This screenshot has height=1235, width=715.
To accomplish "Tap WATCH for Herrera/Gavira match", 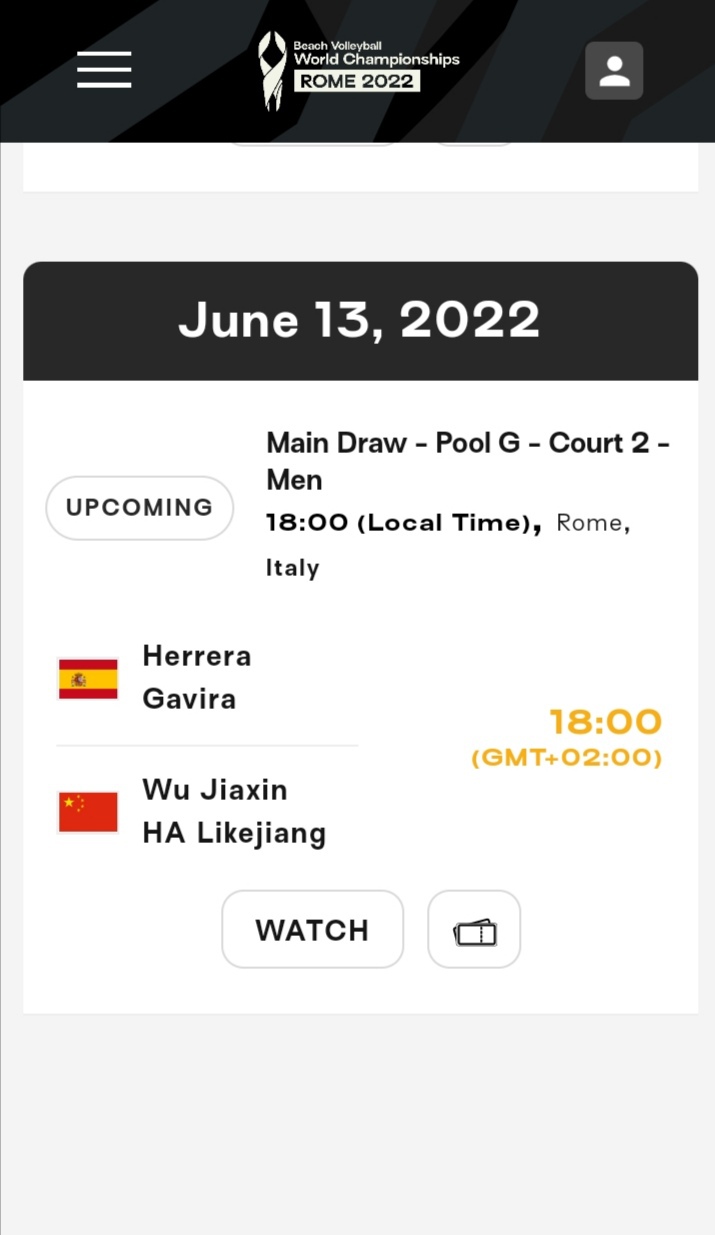I will click(312, 929).
